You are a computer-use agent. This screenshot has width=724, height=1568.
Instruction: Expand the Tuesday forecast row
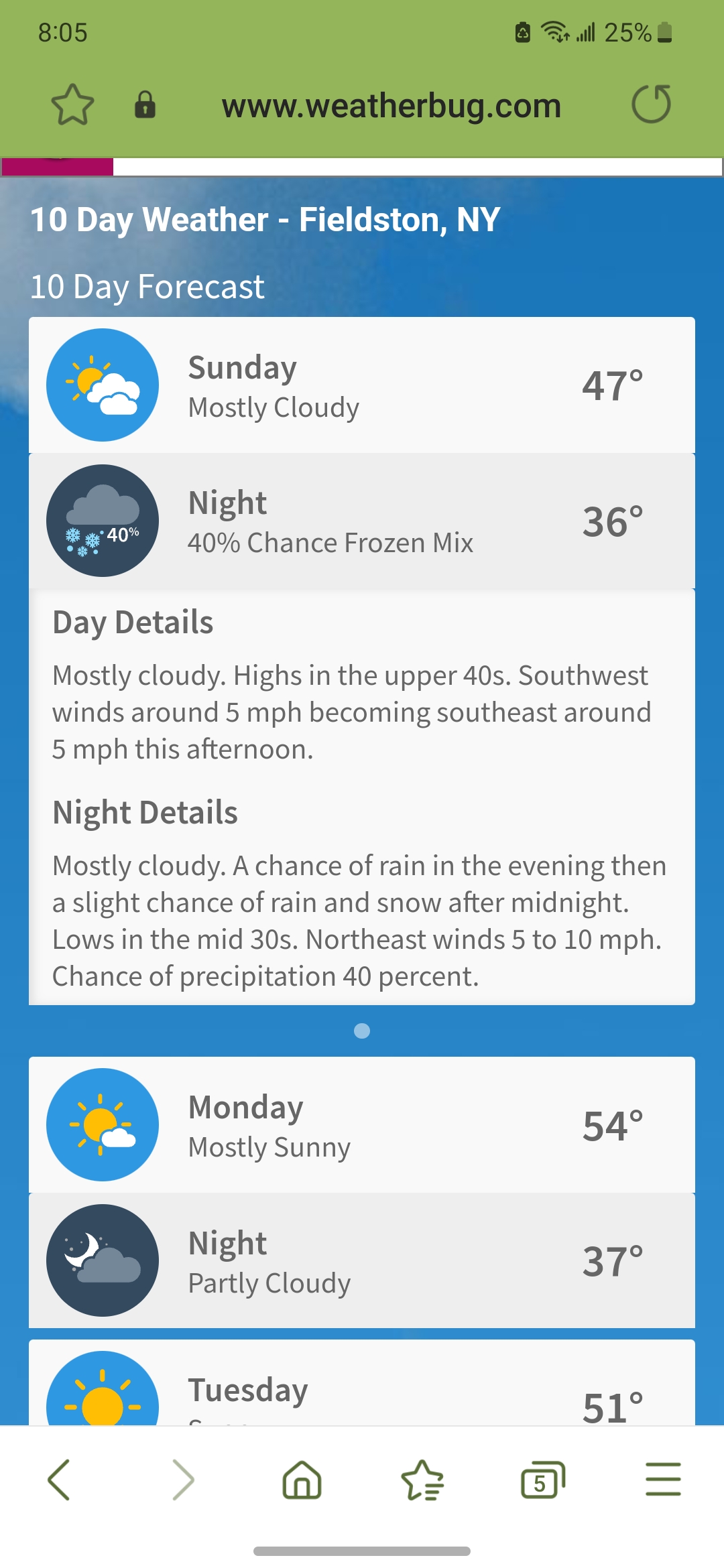(362, 1383)
